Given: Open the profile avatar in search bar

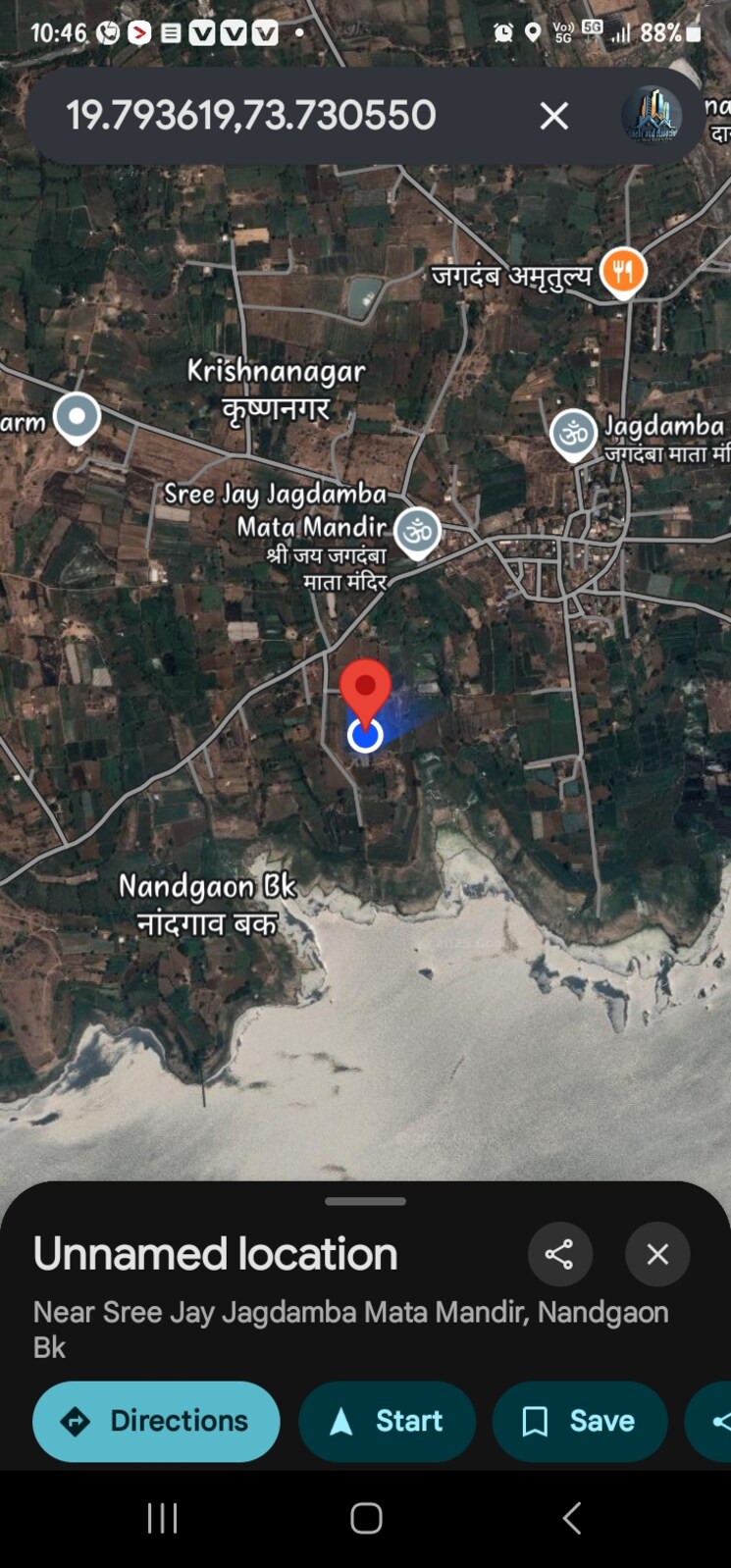Looking at the screenshot, I should click(652, 116).
